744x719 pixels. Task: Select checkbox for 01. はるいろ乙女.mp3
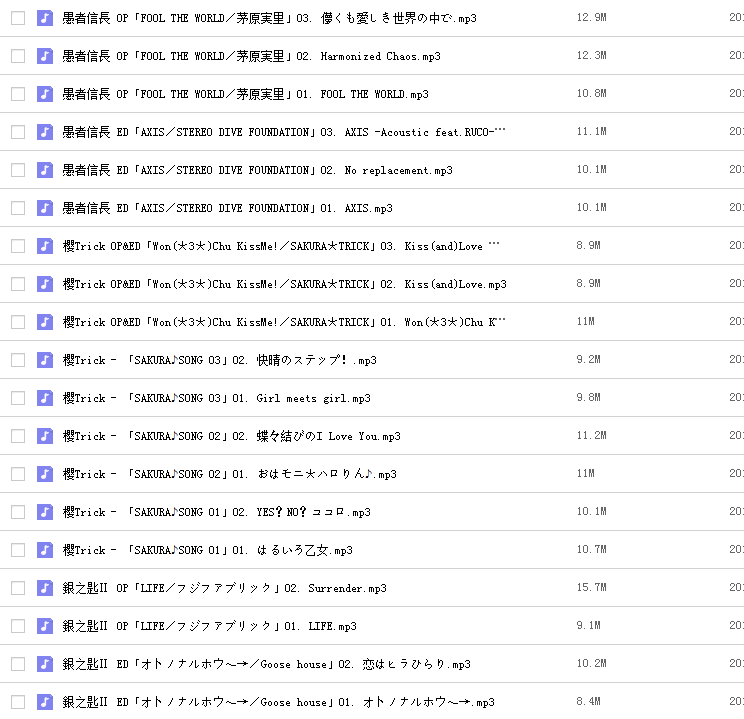[x=17, y=550]
